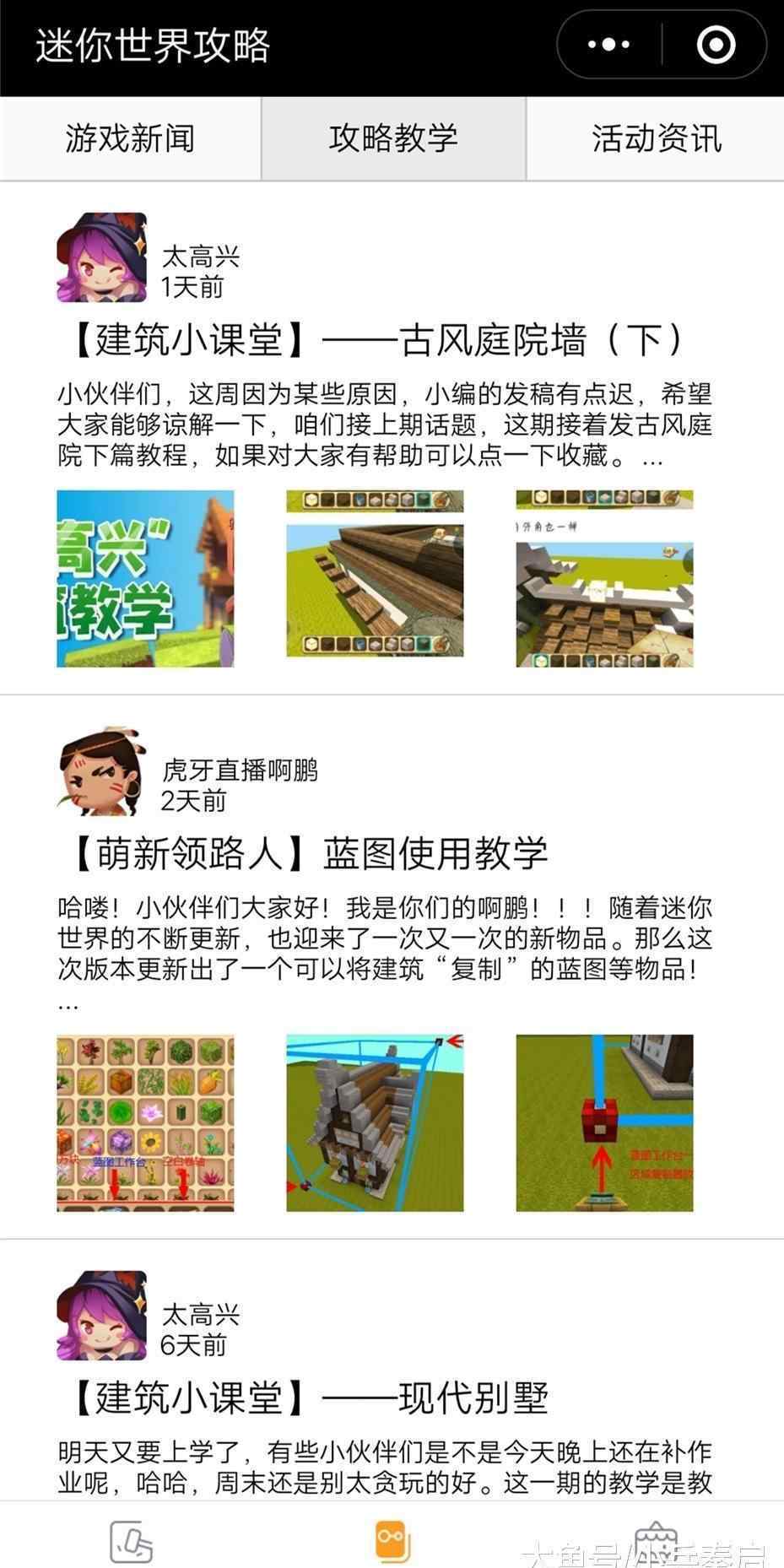This screenshot has width=784, height=1568.
Task: Open the mini program overflow menu
Action: pos(608,45)
